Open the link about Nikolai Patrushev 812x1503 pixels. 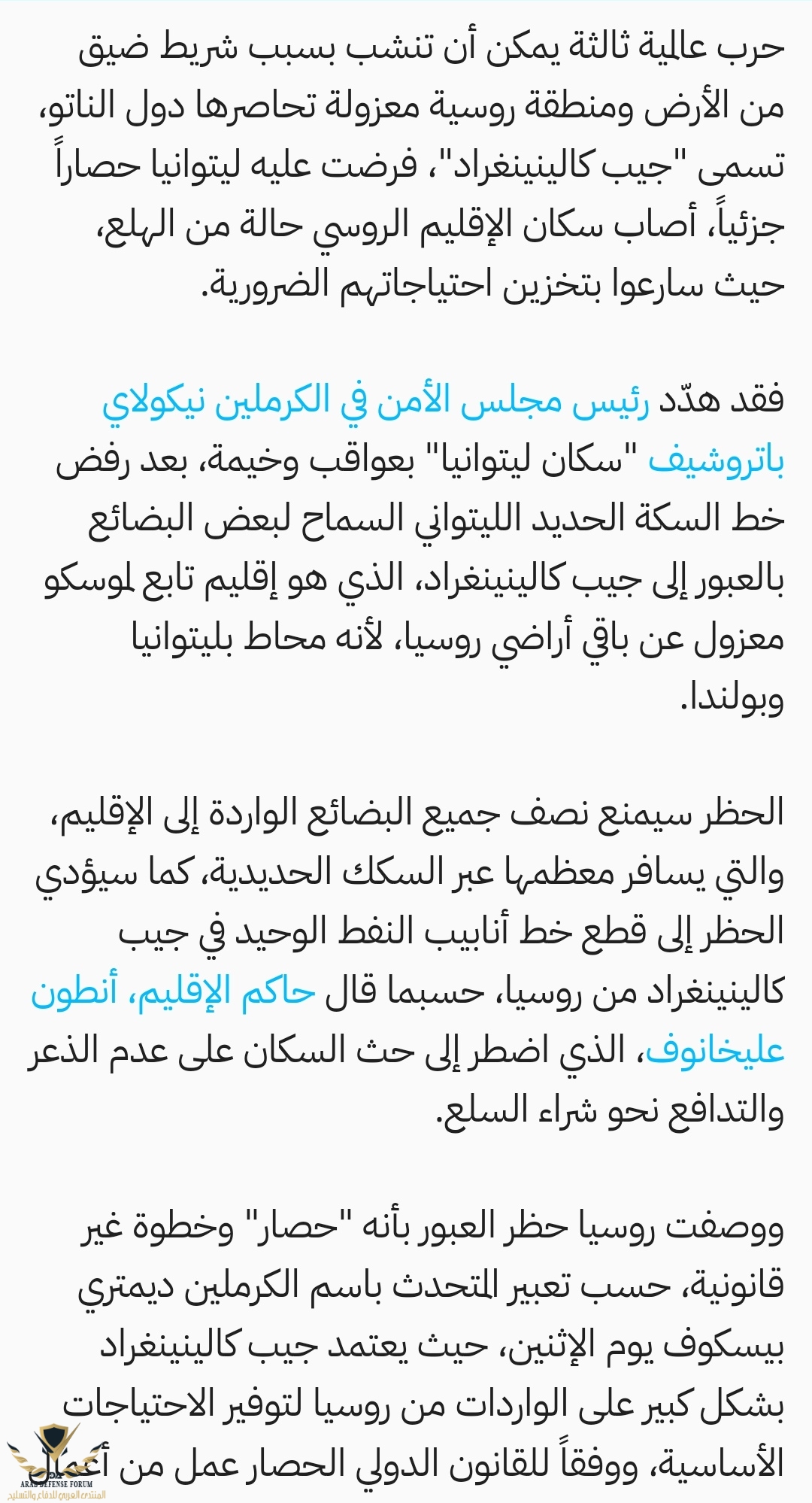pyautogui.click(x=376, y=402)
